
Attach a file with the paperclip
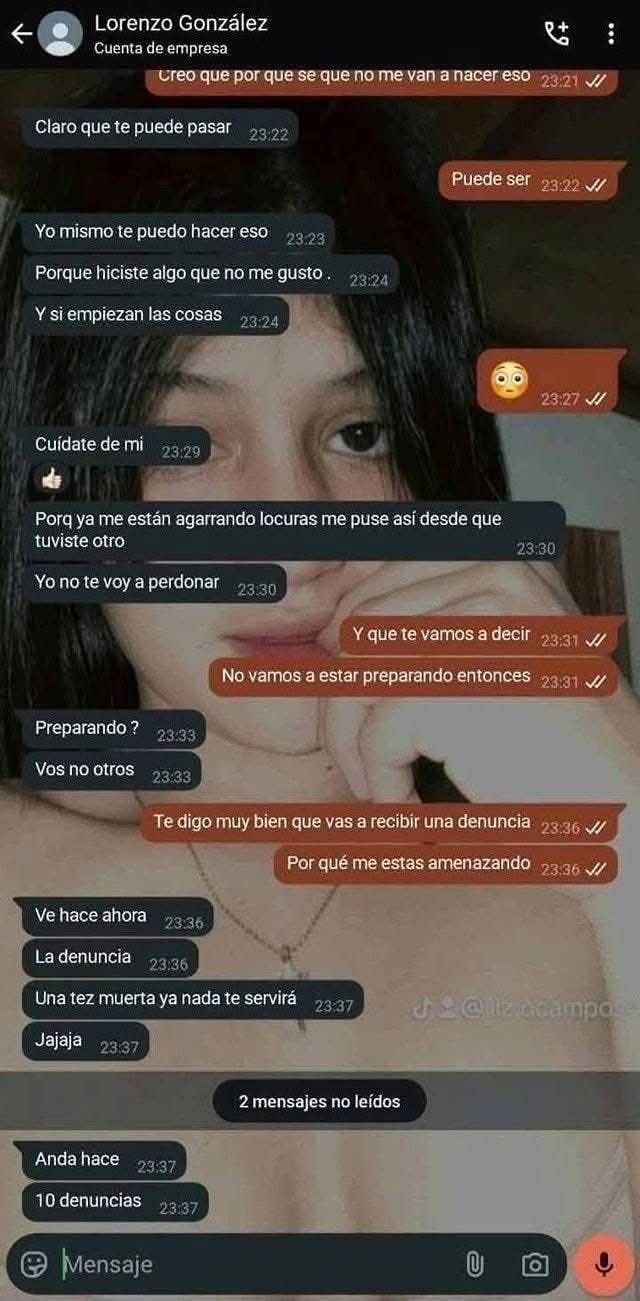pos(475,1264)
